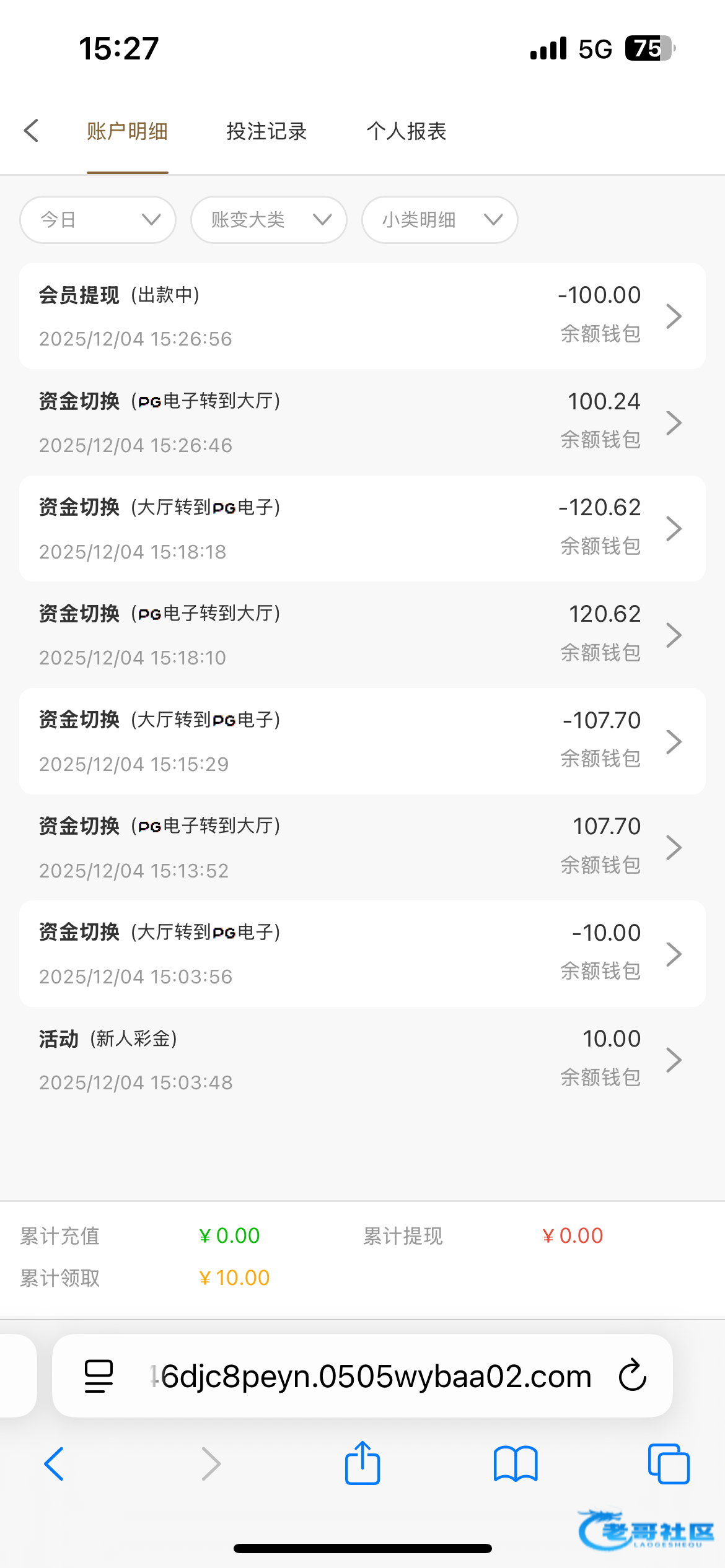Select the 账户明细 tab
Screen dimensions: 725x1568
click(127, 131)
